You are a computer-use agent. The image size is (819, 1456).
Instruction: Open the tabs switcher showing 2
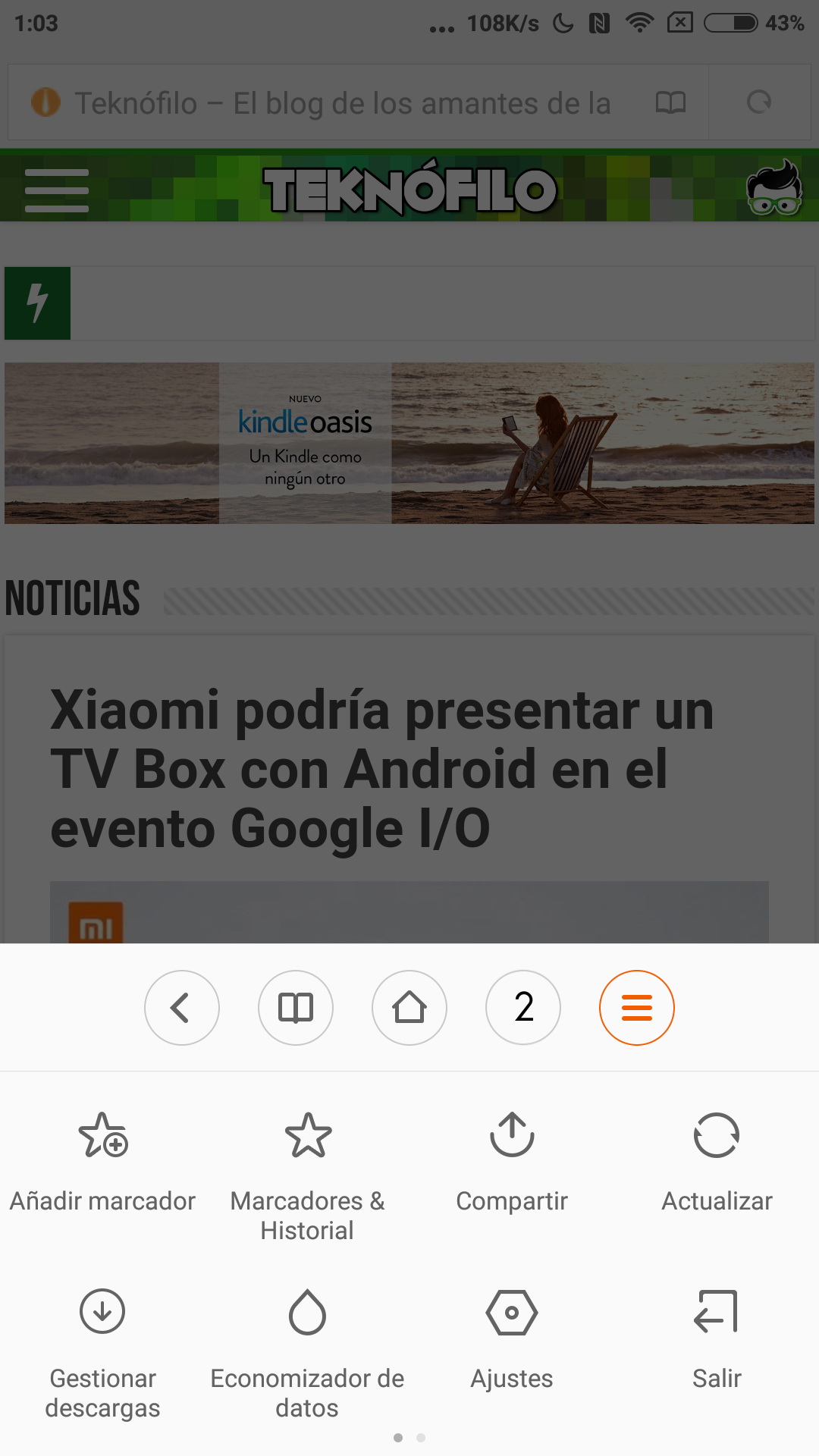click(523, 1008)
